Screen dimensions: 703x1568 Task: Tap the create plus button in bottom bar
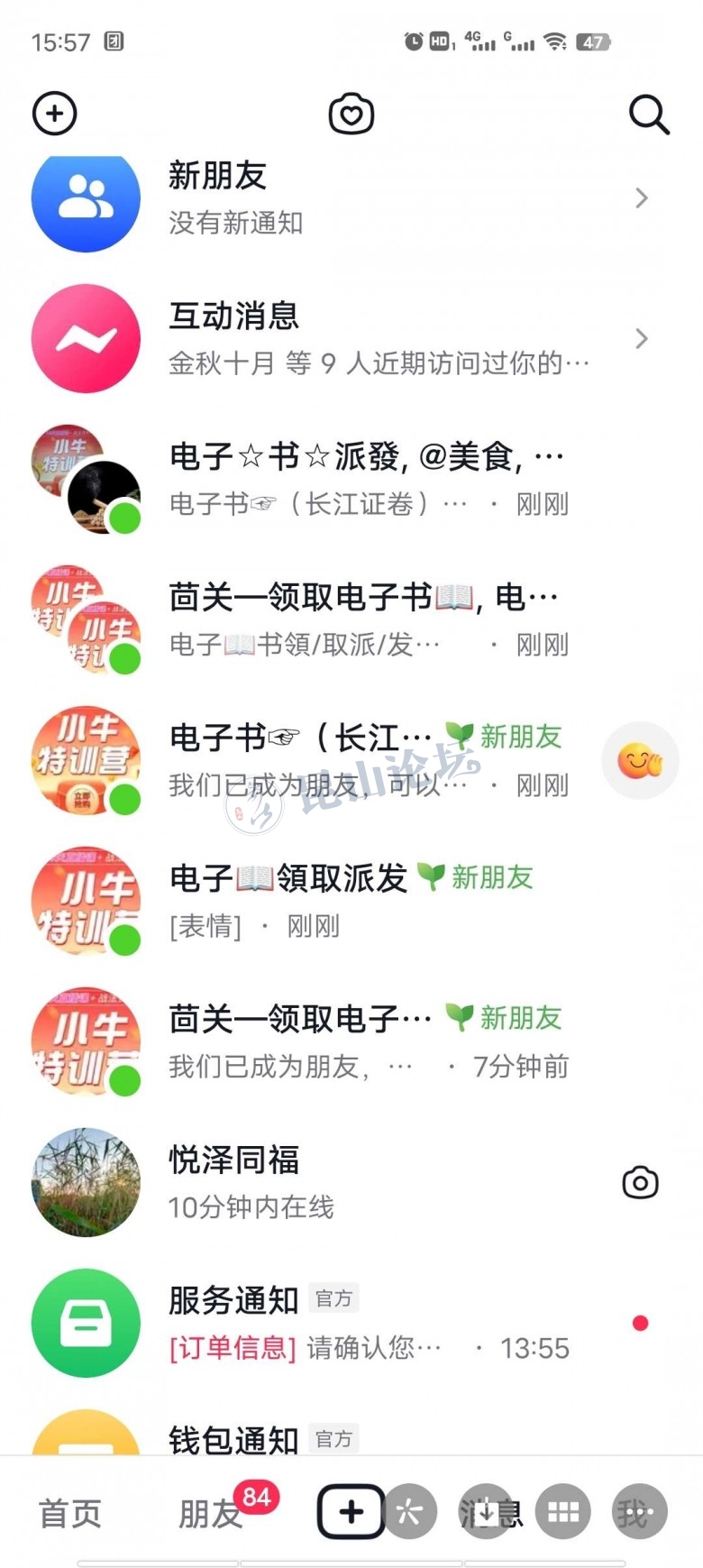(x=351, y=1512)
